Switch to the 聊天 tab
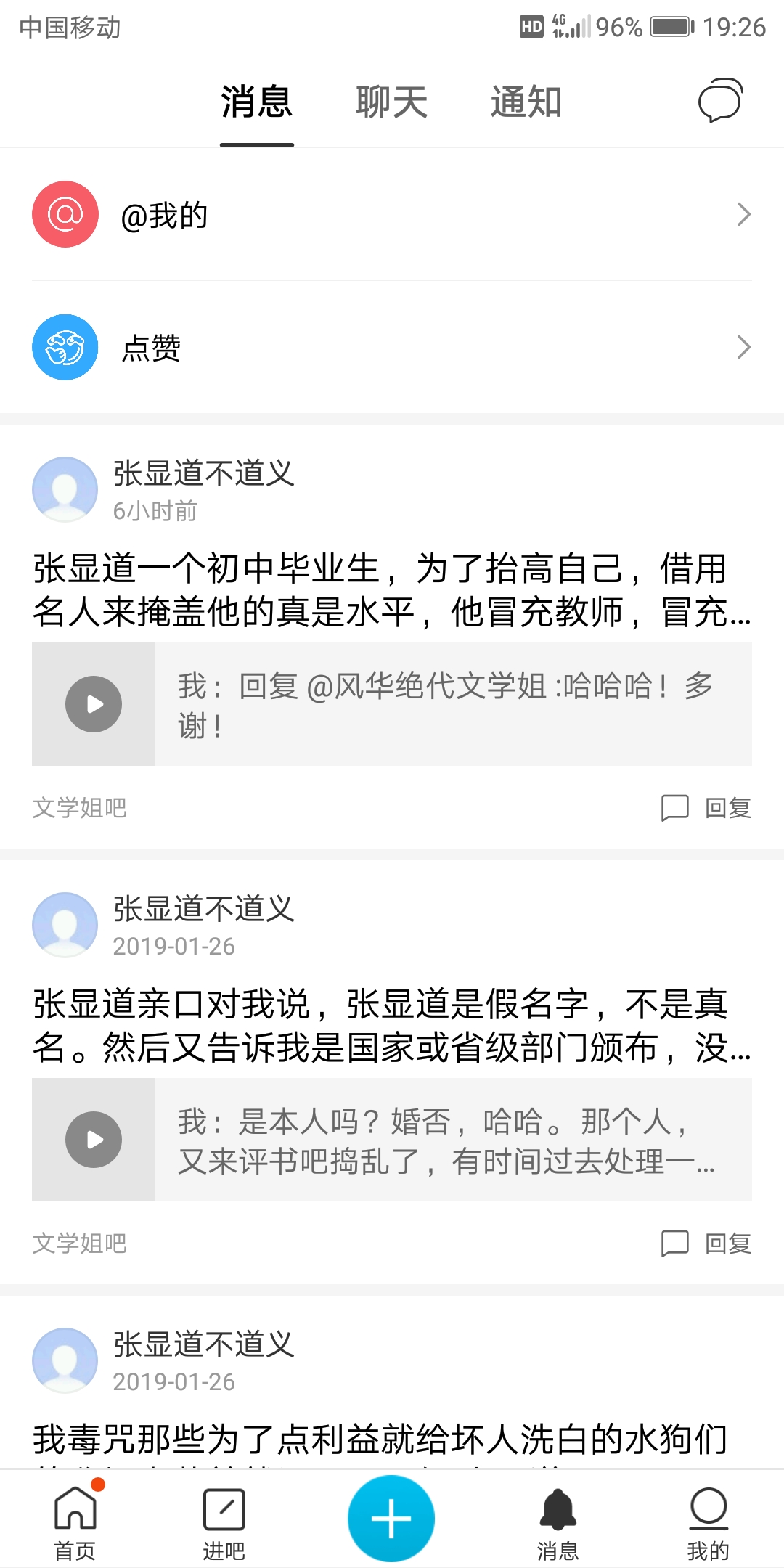 [391, 102]
